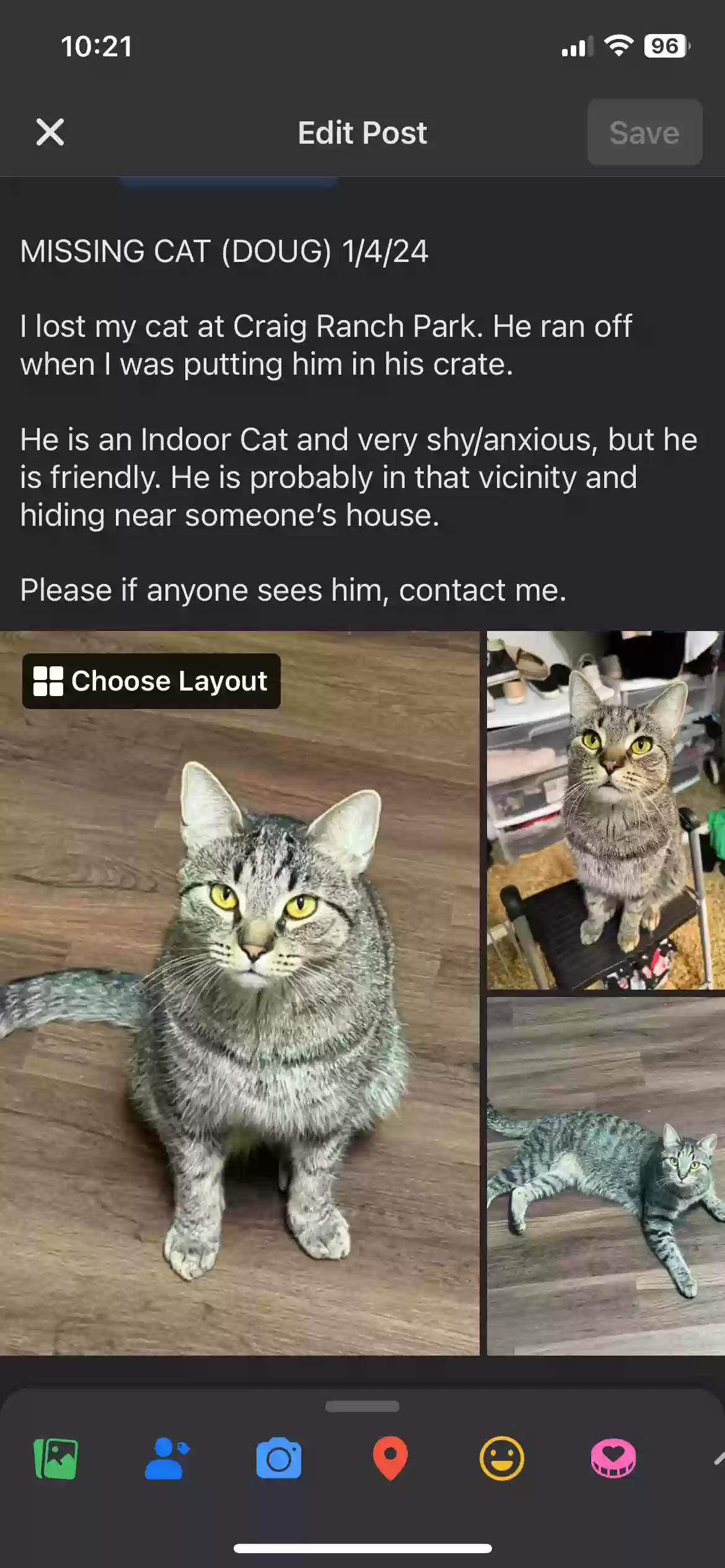
Task: Tap the pink heart icon
Action: pos(613,1458)
